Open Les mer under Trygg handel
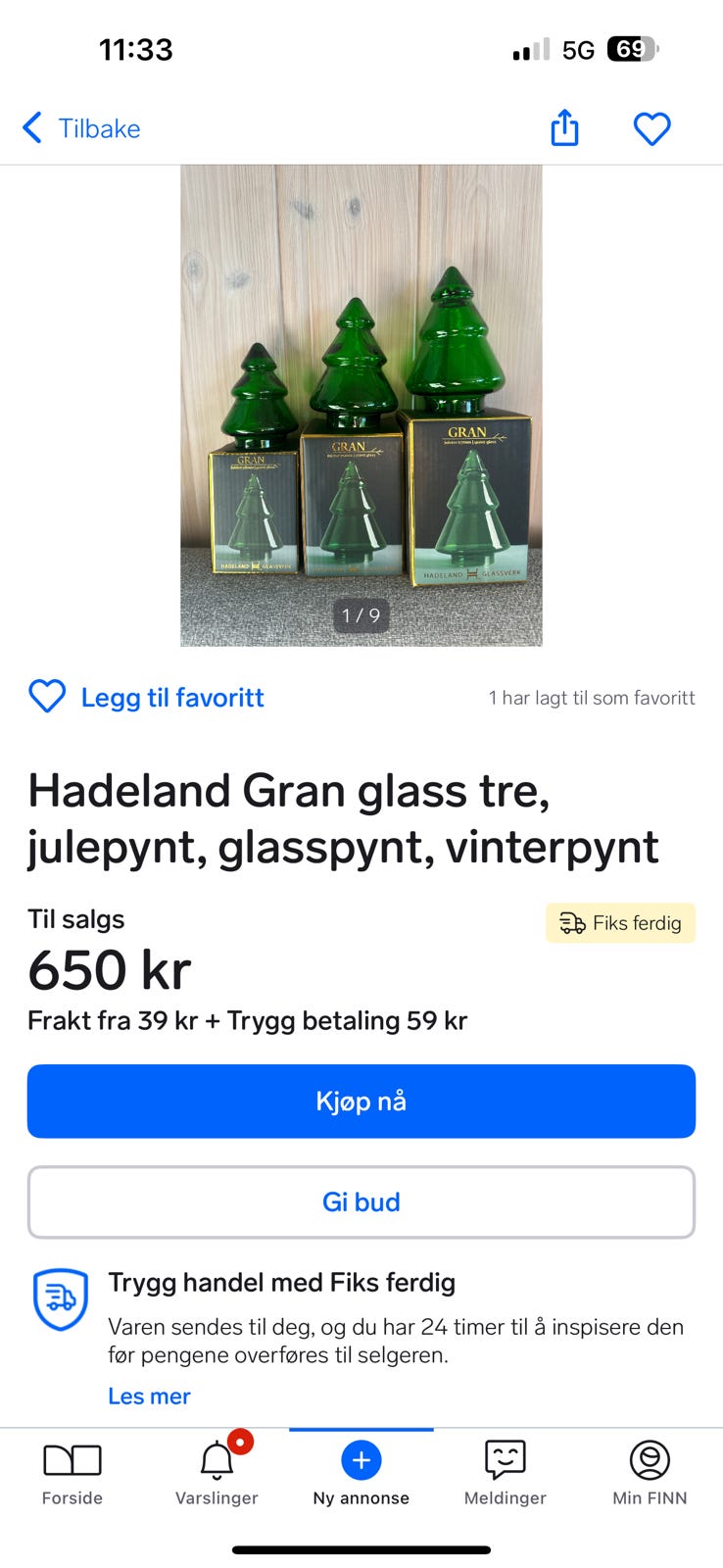 (x=149, y=1396)
